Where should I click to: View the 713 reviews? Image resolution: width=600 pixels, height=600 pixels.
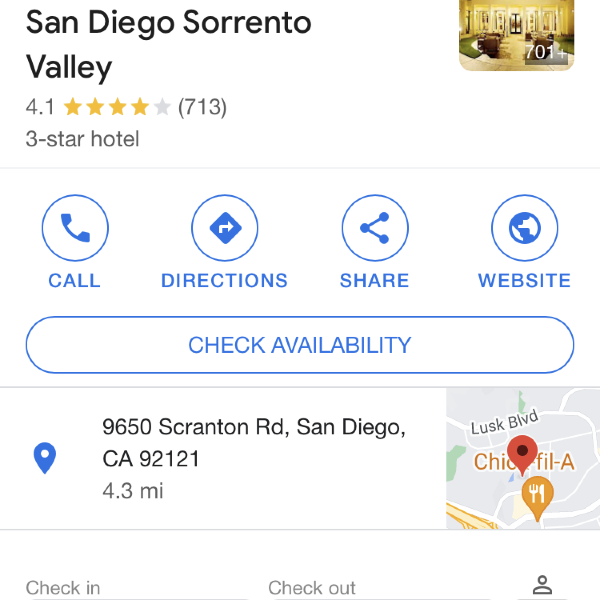click(202, 107)
